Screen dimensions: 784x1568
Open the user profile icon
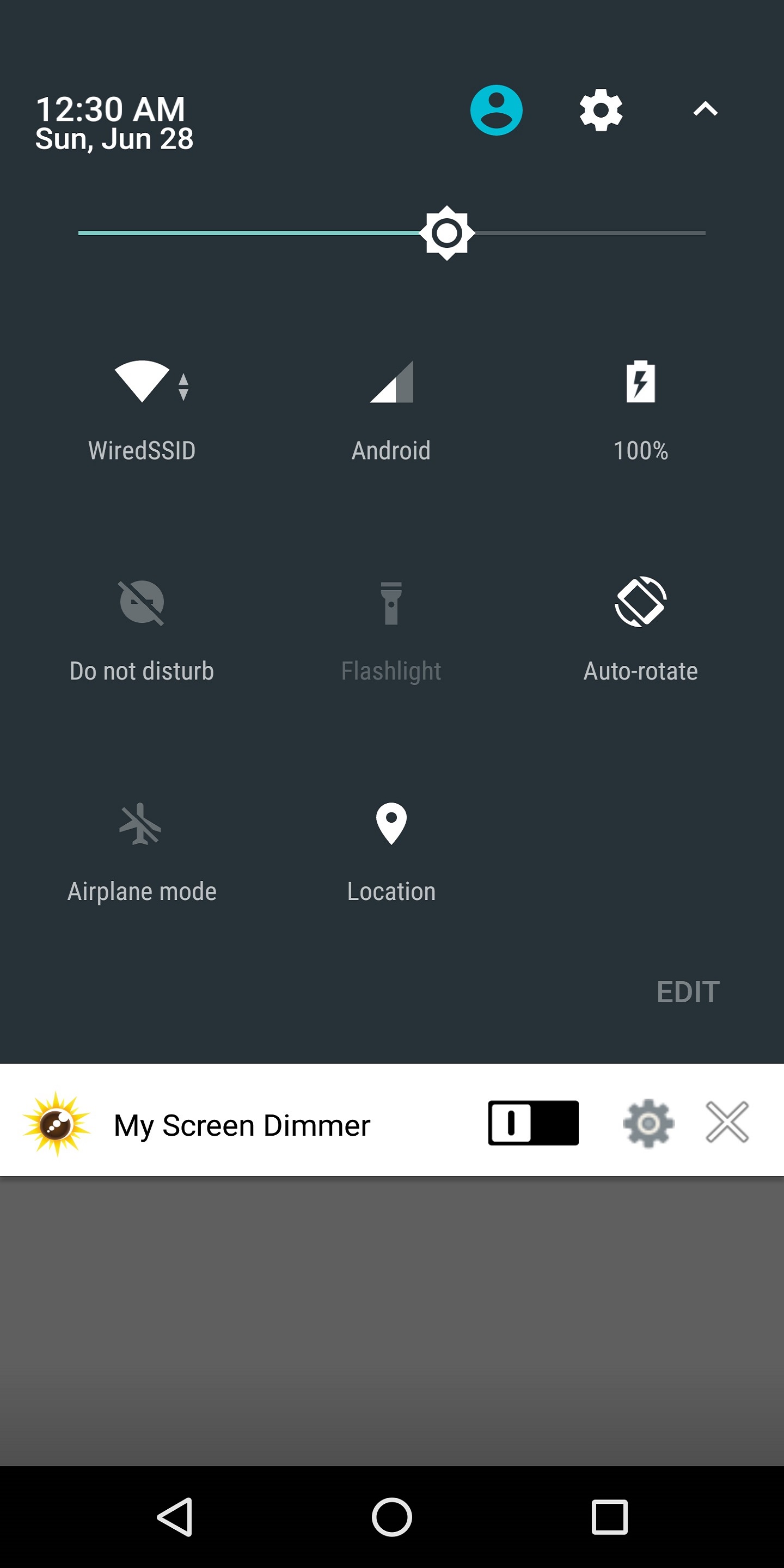(495, 109)
